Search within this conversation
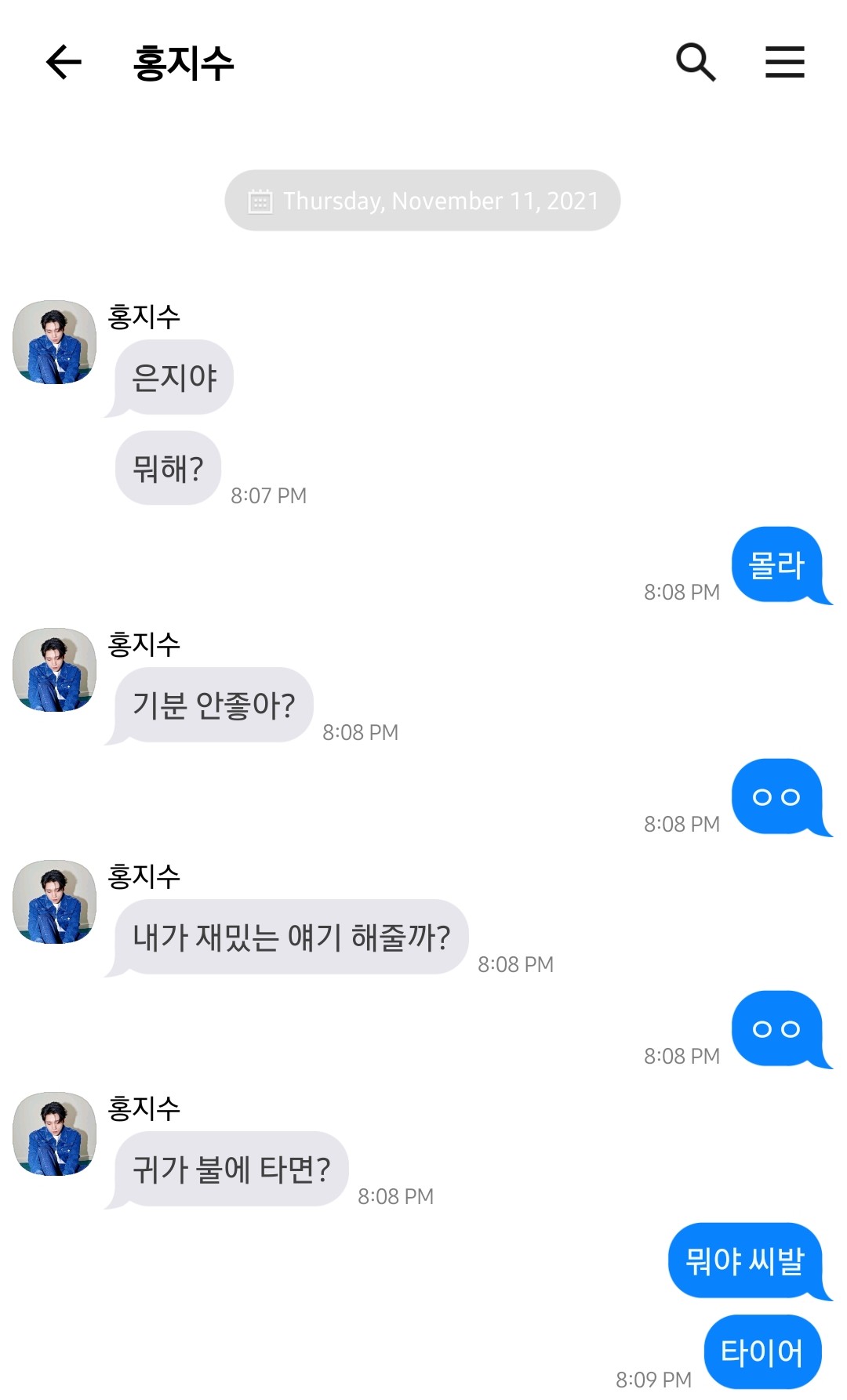The width and height of the screenshot is (847, 1400). click(x=696, y=63)
